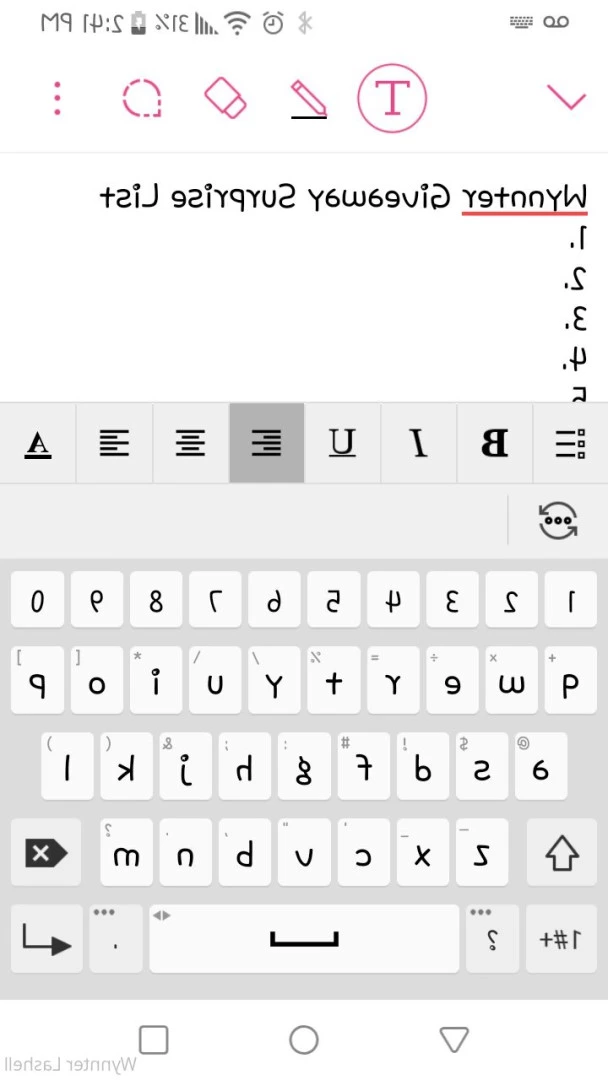Choose the eraser tool
Image resolution: width=608 pixels, height=1080 pixels.
226,98
